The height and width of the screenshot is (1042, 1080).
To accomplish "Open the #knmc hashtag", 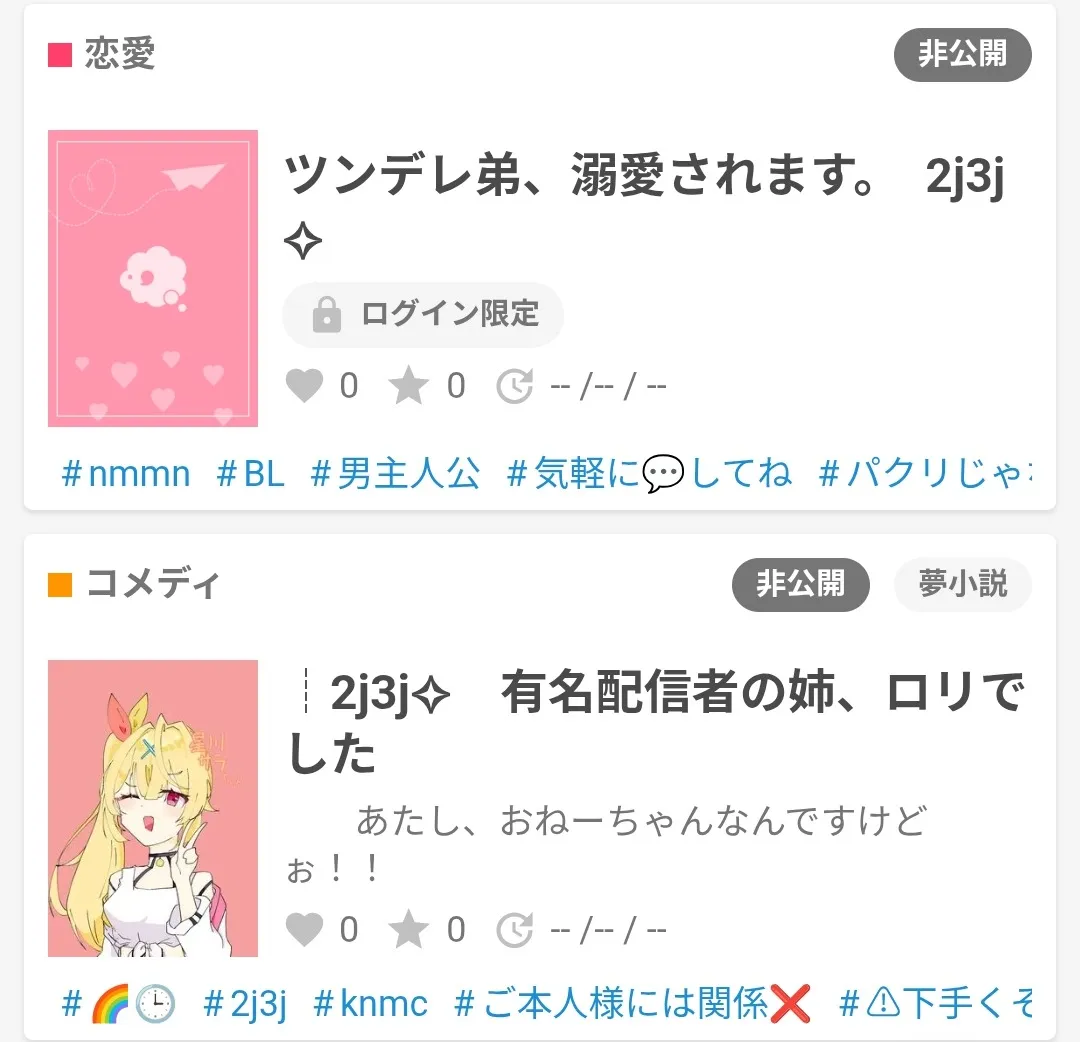I will tap(370, 1003).
